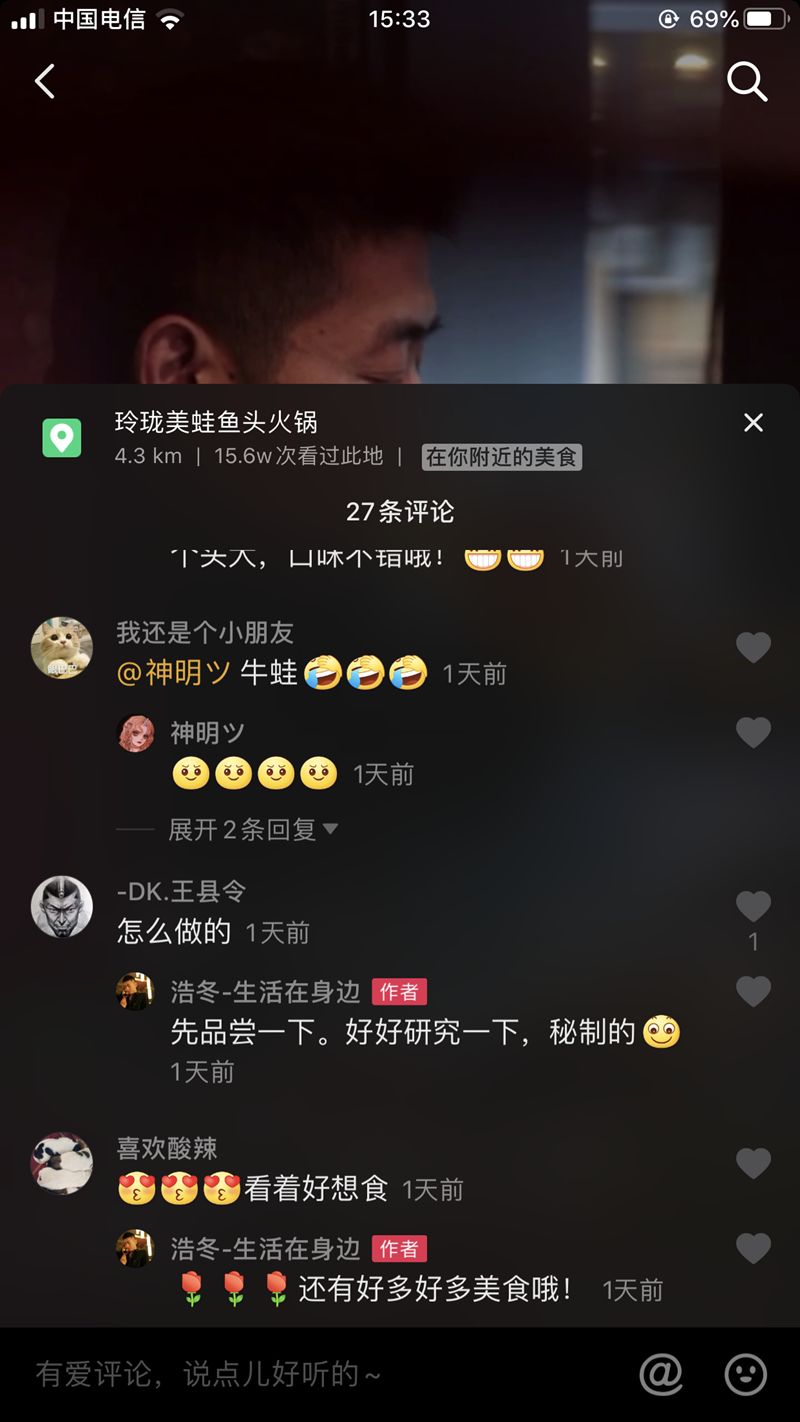The height and width of the screenshot is (1422, 800).
Task: Open -DK.王县令's profile avatar
Action: tap(62, 907)
